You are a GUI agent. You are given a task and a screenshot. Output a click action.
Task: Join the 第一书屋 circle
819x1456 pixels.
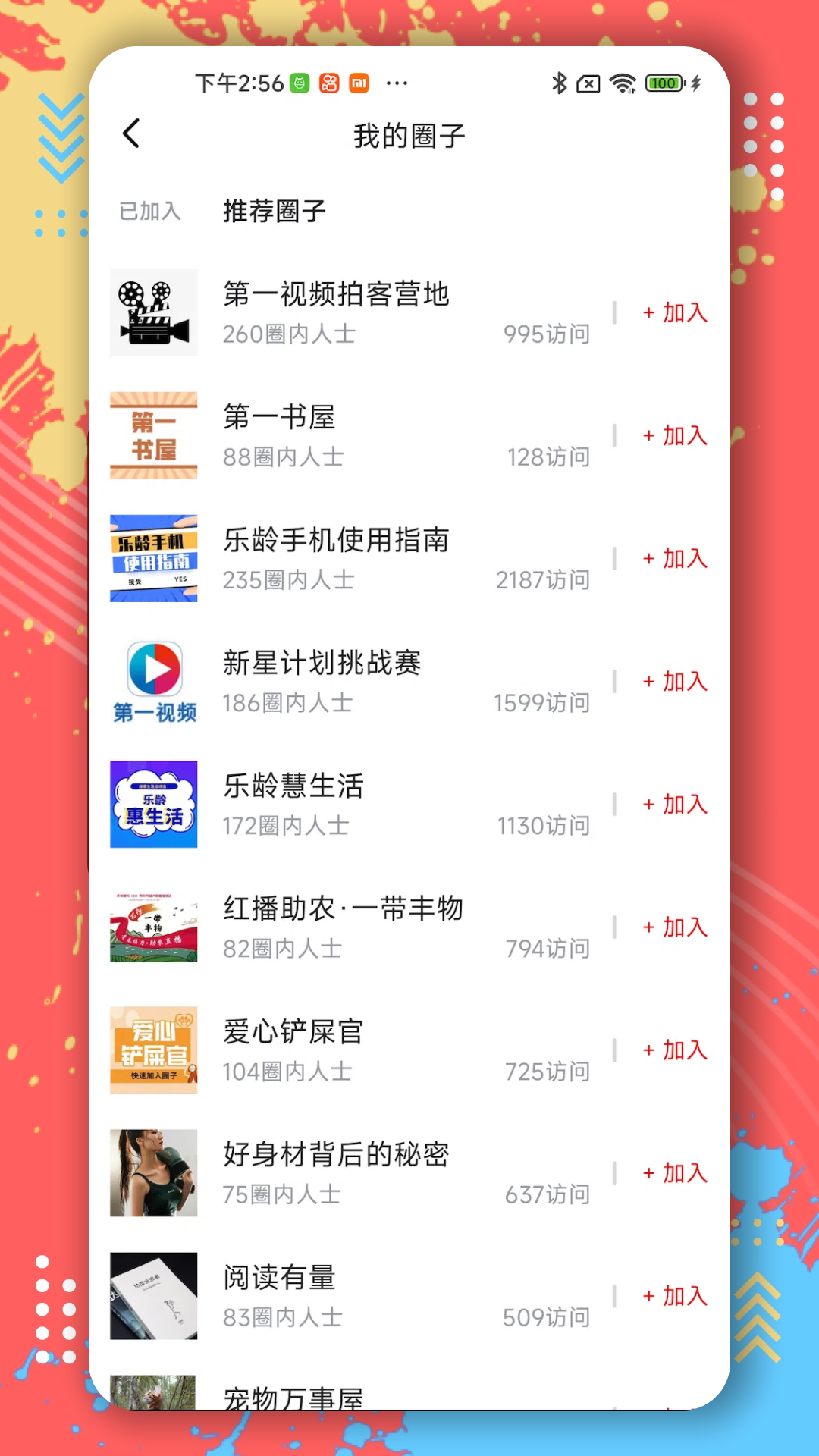[x=674, y=436]
